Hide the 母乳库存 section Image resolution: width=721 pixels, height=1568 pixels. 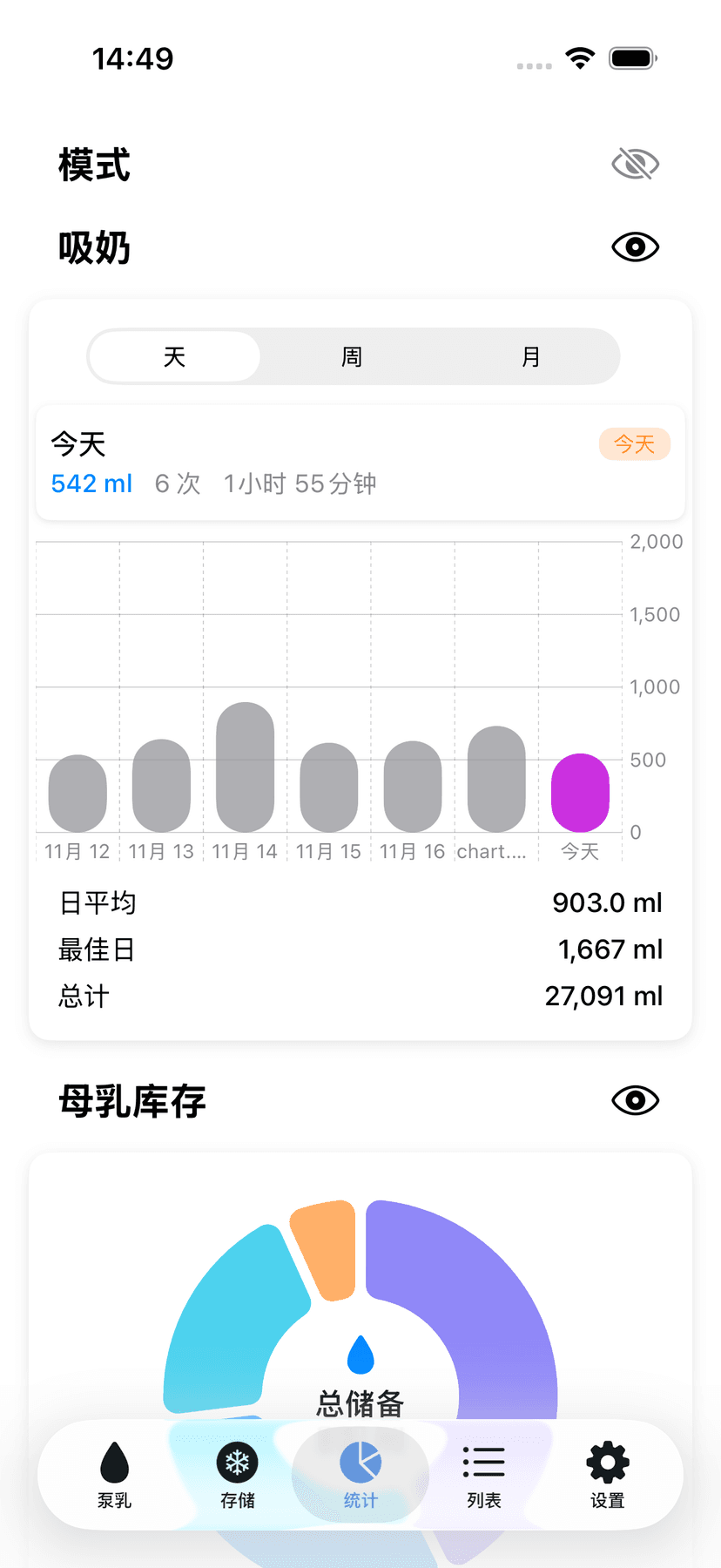[635, 1100]
